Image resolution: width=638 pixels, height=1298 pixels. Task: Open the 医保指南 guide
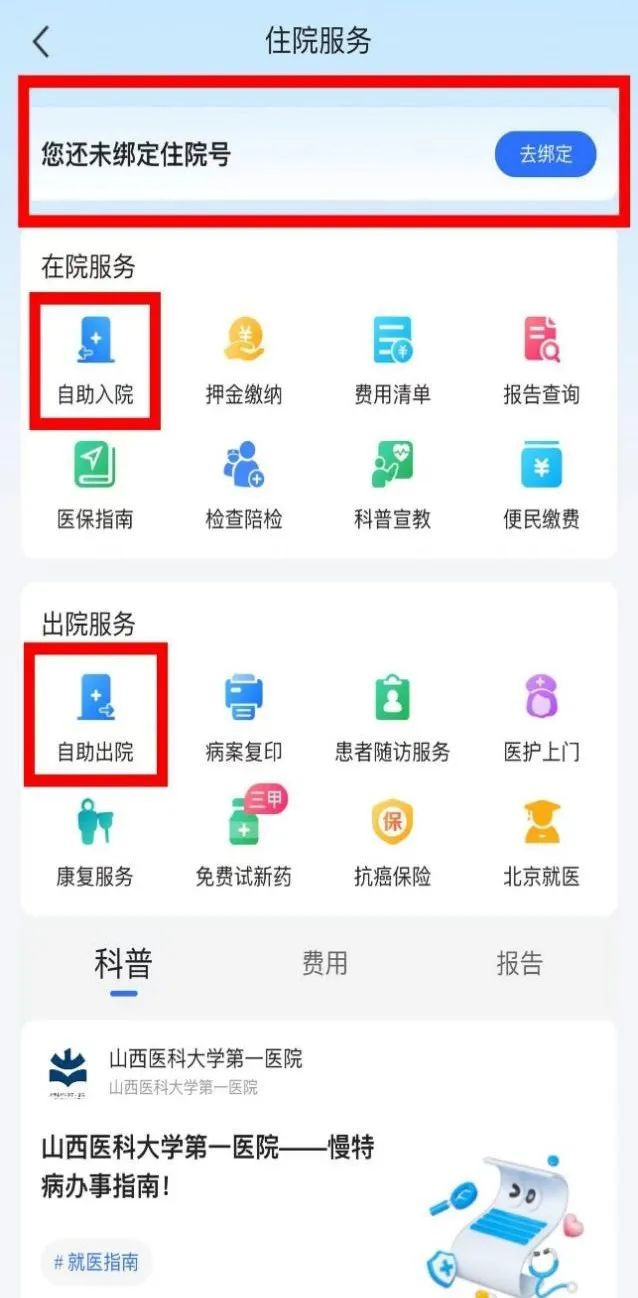point(95,486)
